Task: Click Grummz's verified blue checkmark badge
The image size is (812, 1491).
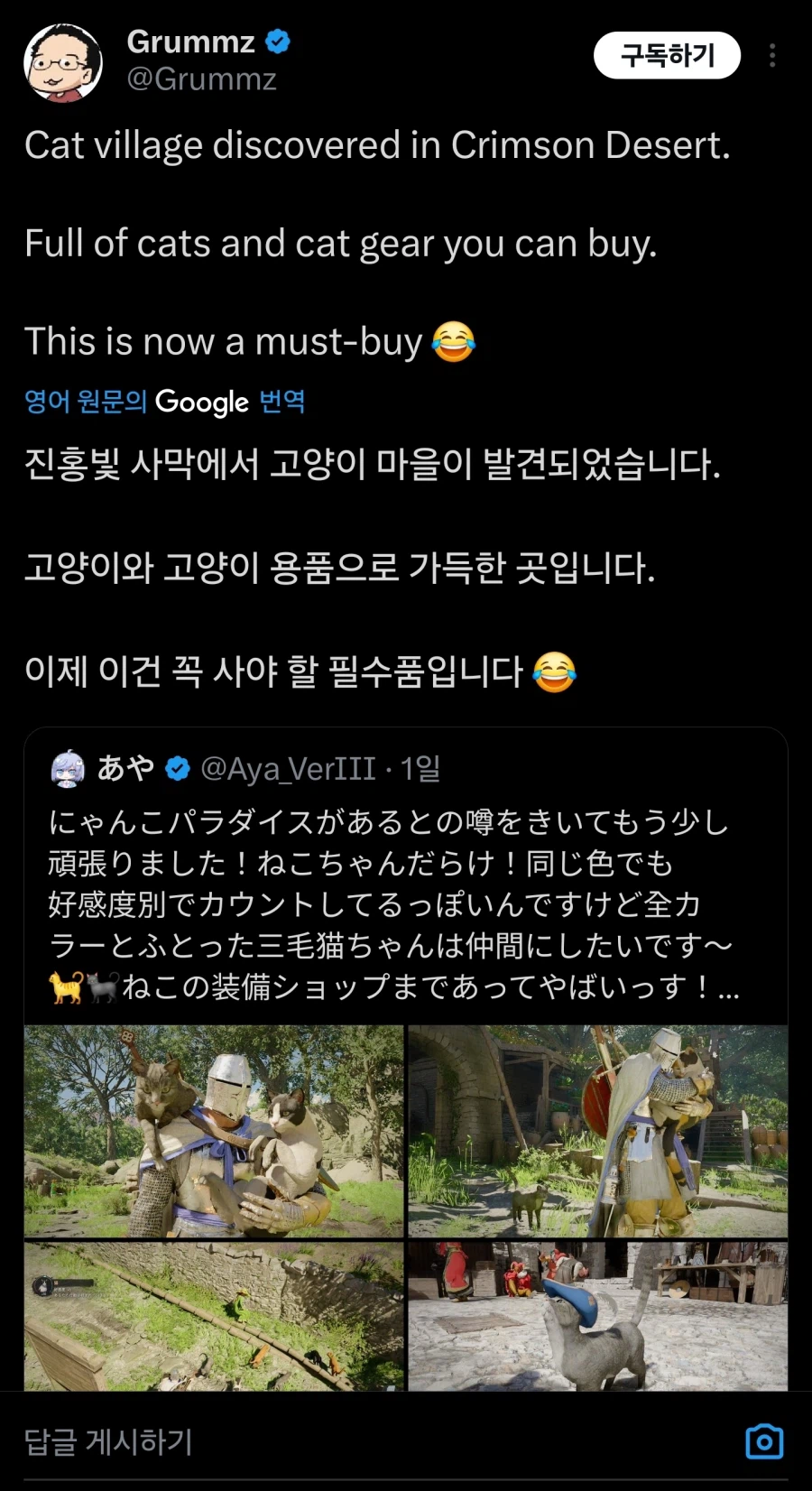Action: point(279,42)
